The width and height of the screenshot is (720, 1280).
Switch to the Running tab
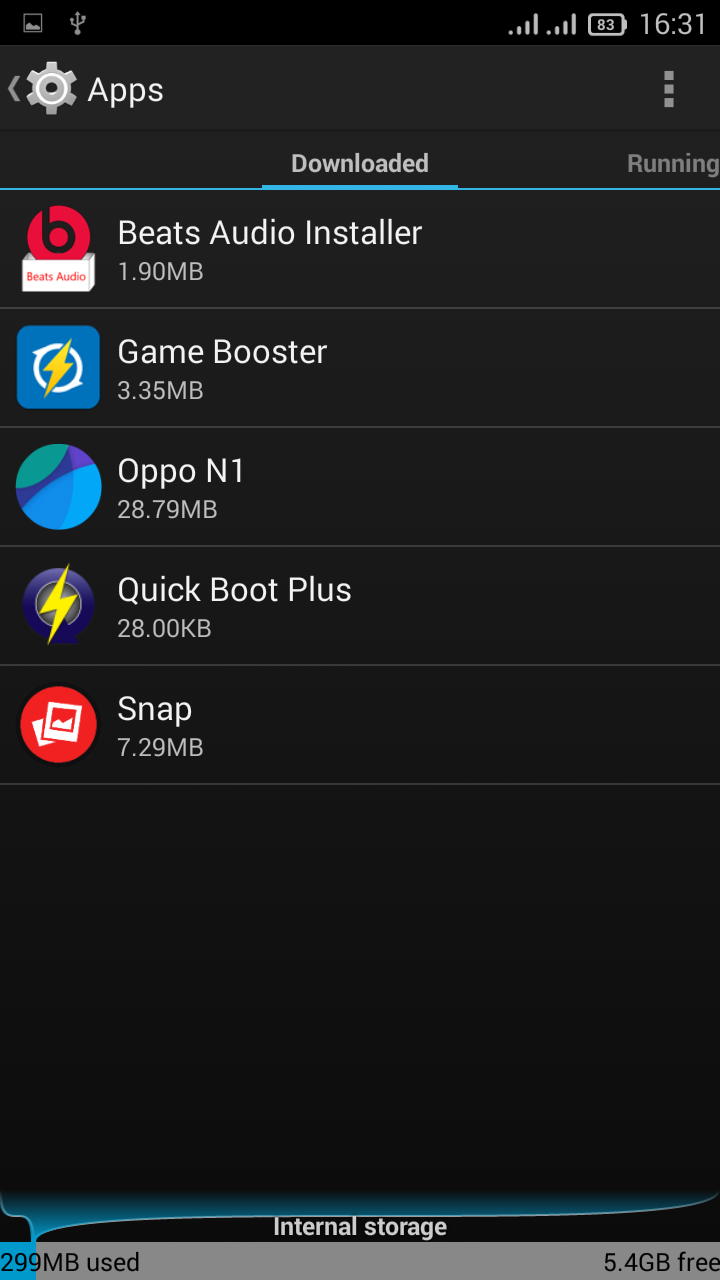[x=672, y=164]
